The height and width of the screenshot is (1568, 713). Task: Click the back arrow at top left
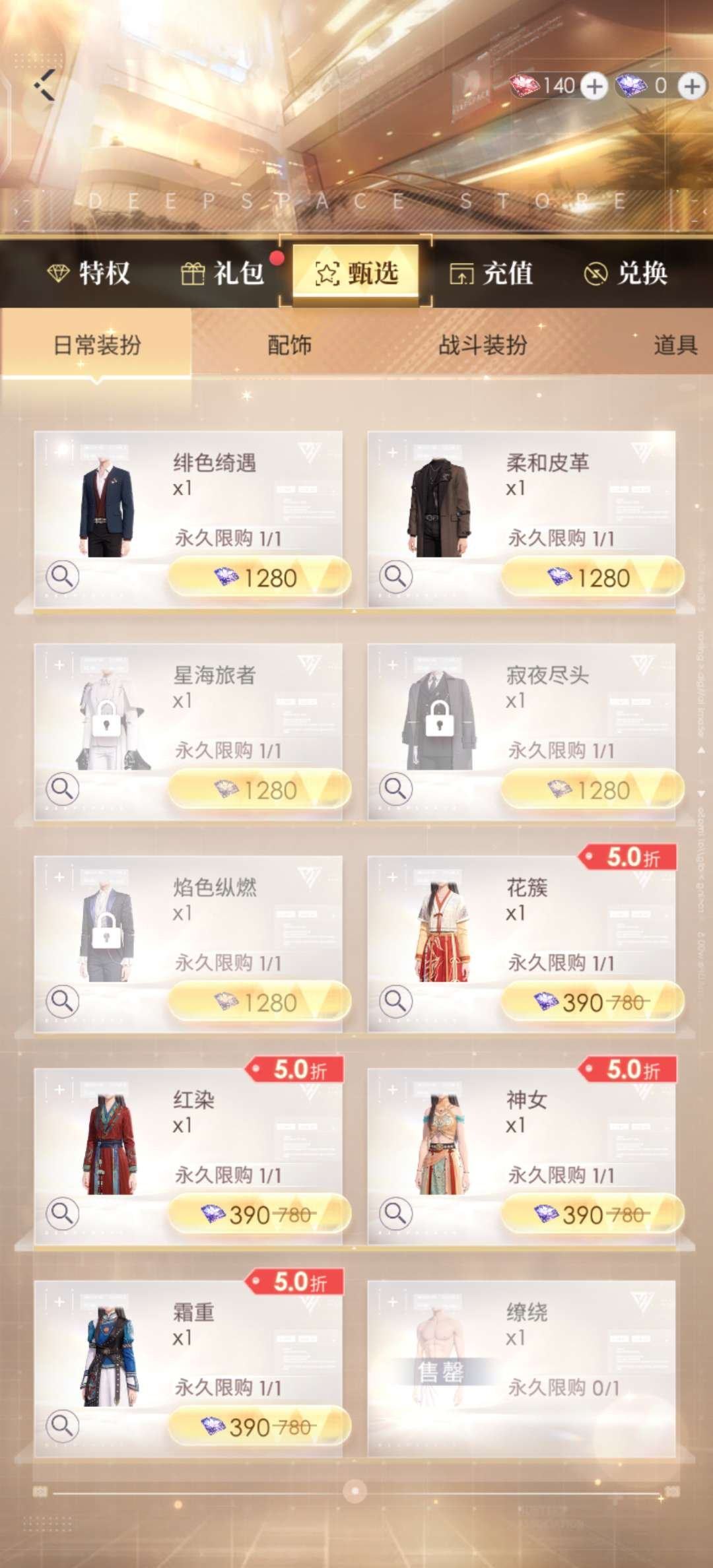pos(44,86)
